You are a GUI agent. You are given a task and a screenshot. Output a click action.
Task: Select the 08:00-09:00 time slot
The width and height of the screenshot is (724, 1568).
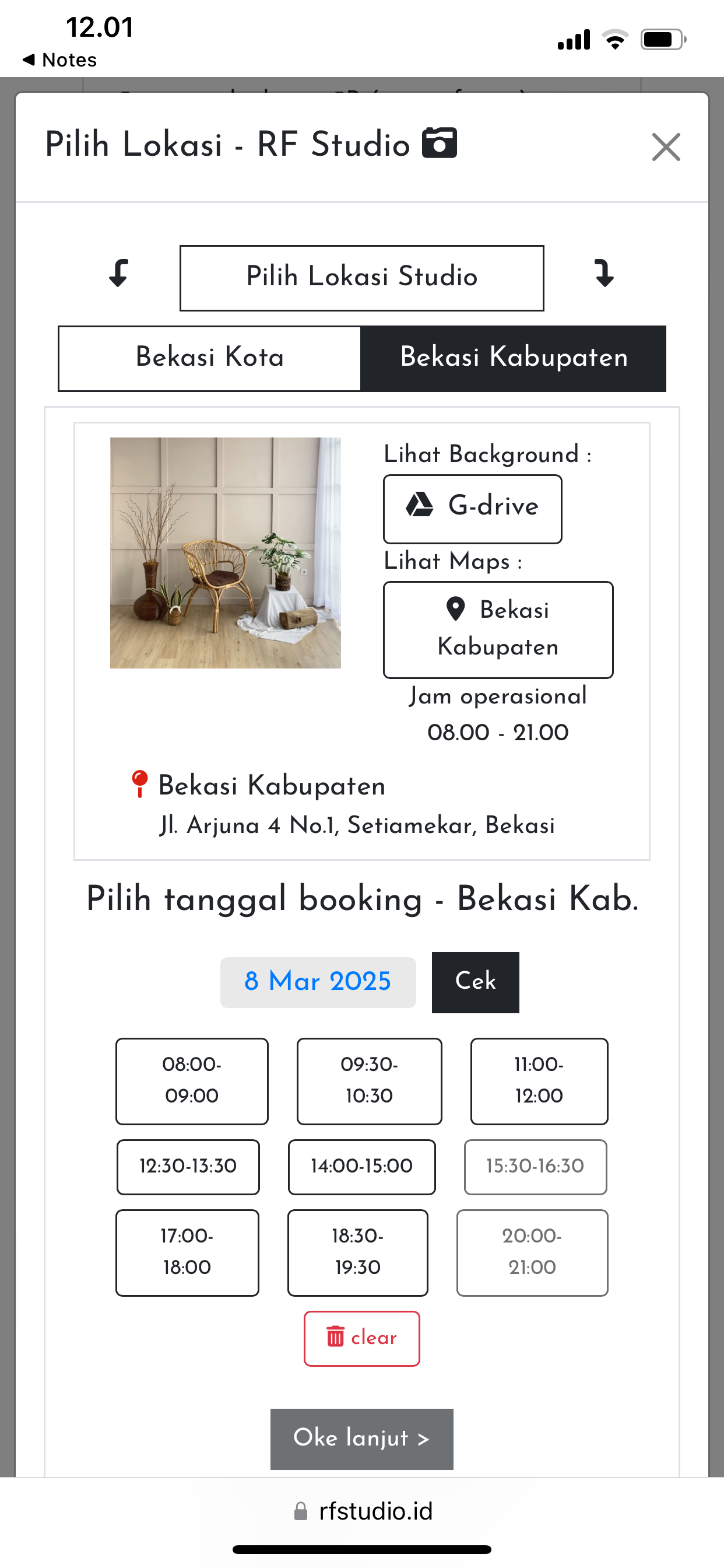point(192,1080)
